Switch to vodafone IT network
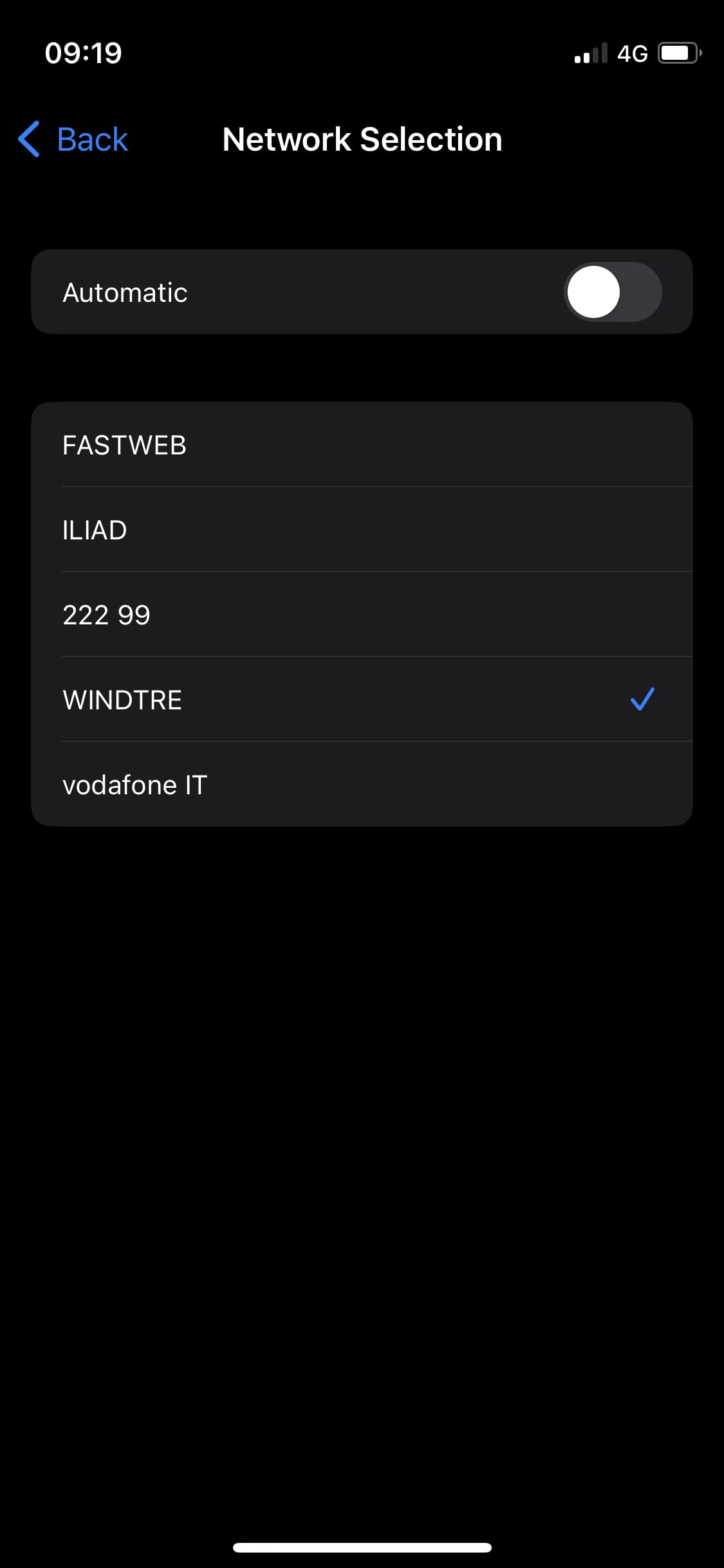The image size is (724, 1568). pyautogui.click(x=362, y=785)
